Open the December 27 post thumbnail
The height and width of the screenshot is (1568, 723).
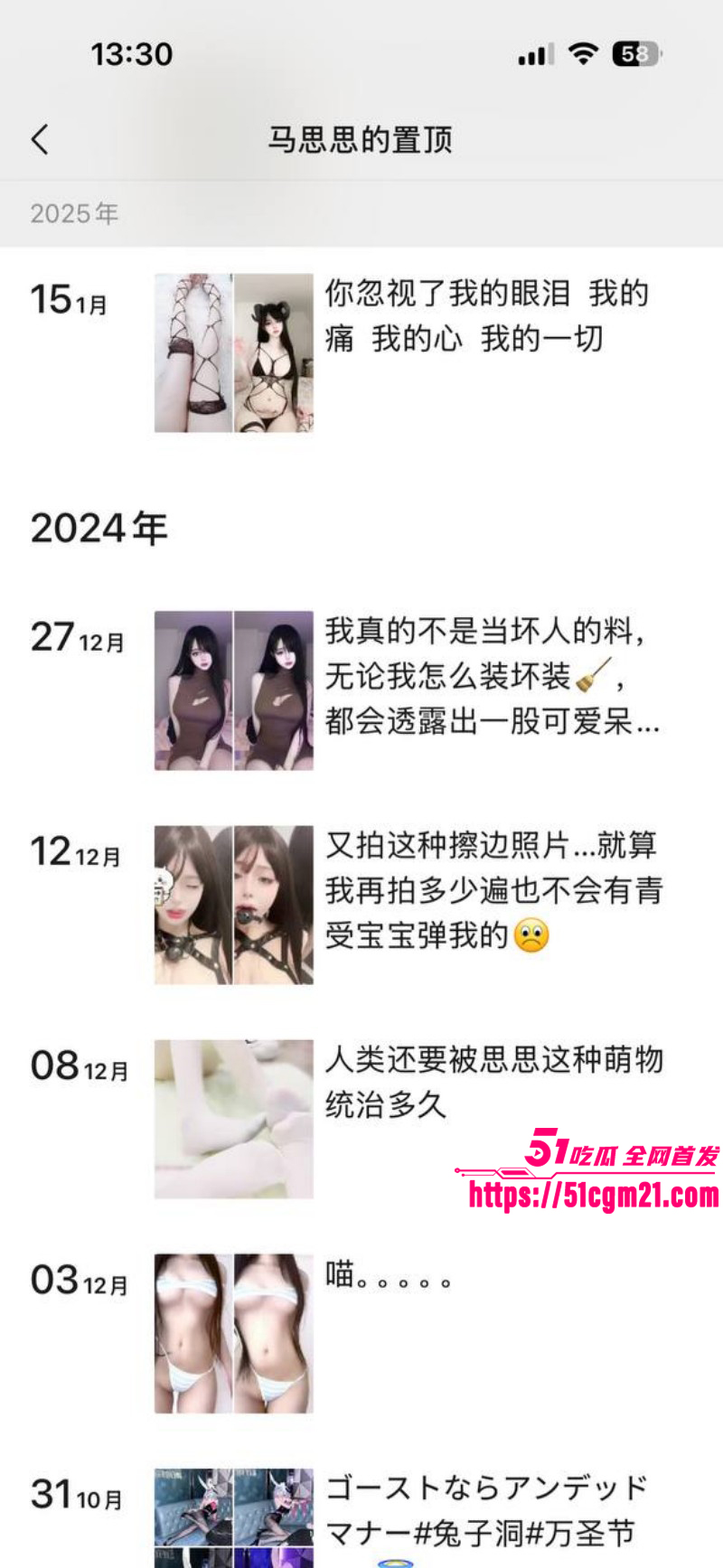(233, 690)
